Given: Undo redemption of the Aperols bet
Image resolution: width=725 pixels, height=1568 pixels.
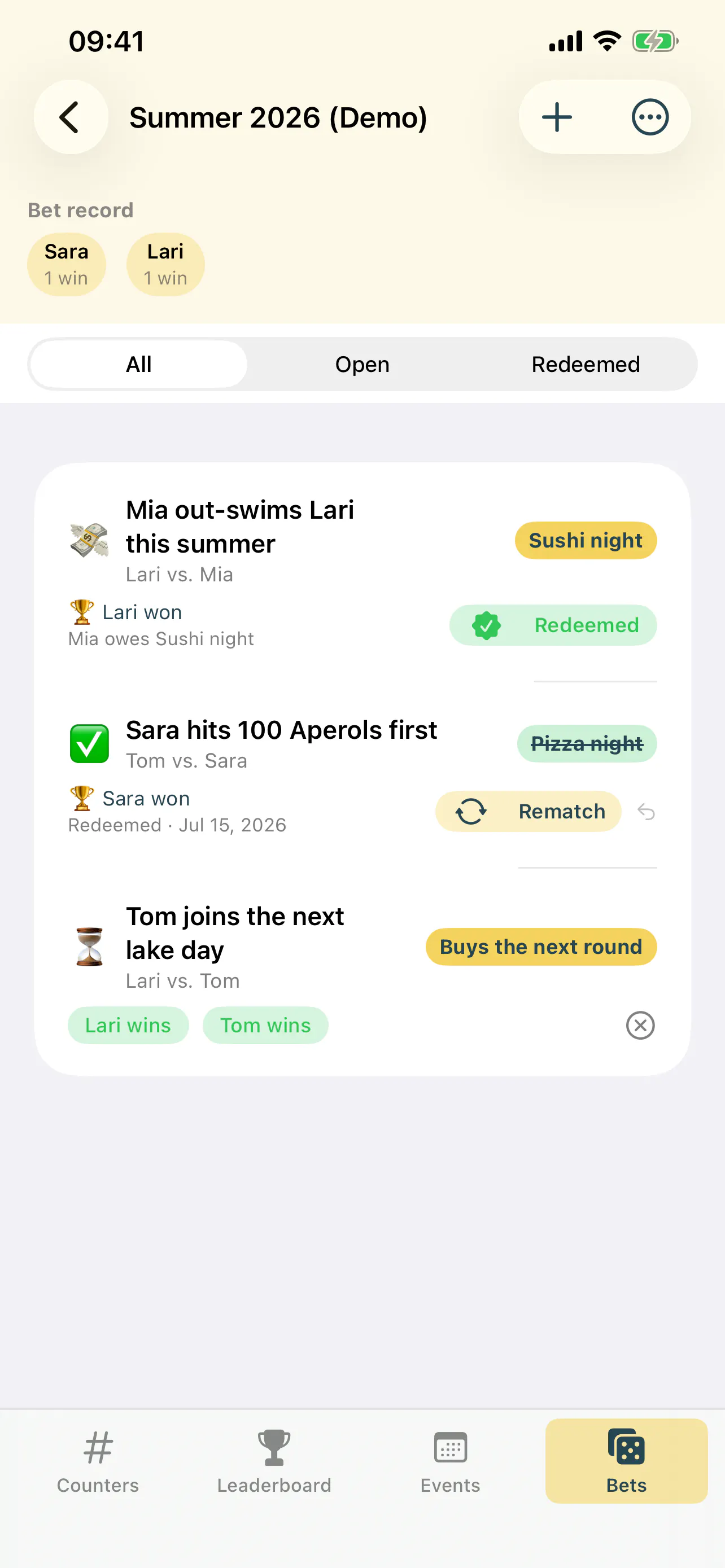Looking at the screenshot, I should pos(646,812).
